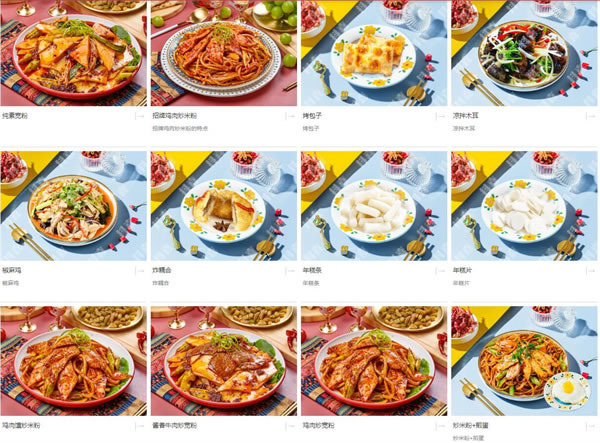Viewport: 600px width, 443px height.
Task: Open the more options beside 椒麻鸡
Action: coord(137,271)
